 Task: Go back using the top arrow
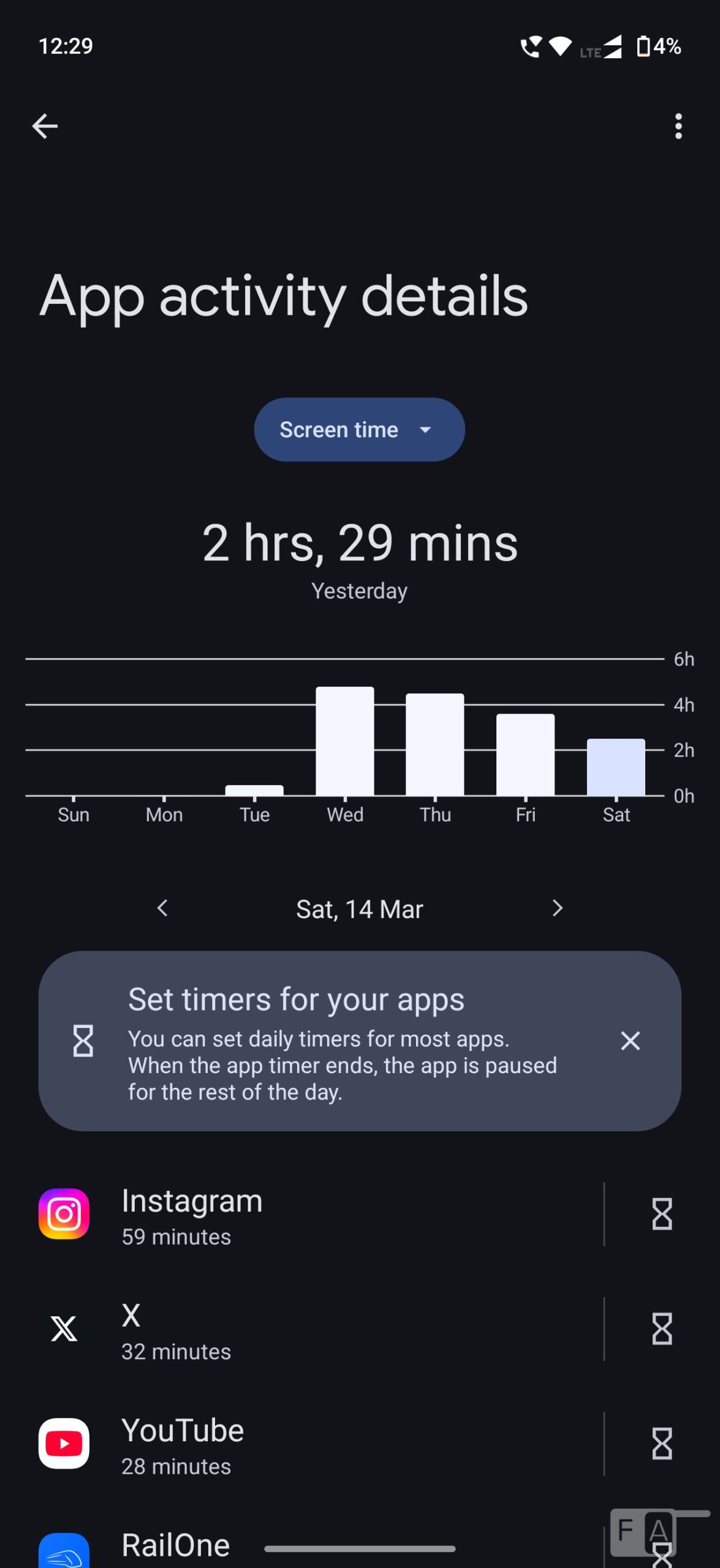[45, 127]
